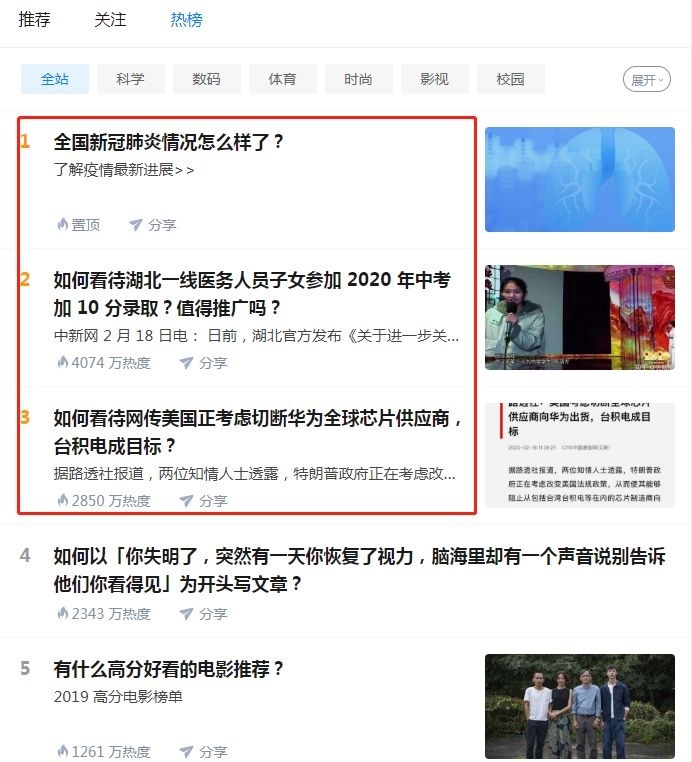Viewport: 692px width, 762px height.
Task: Open question about 华为全球芯片供应商
Action: click(x=258, y=431)
